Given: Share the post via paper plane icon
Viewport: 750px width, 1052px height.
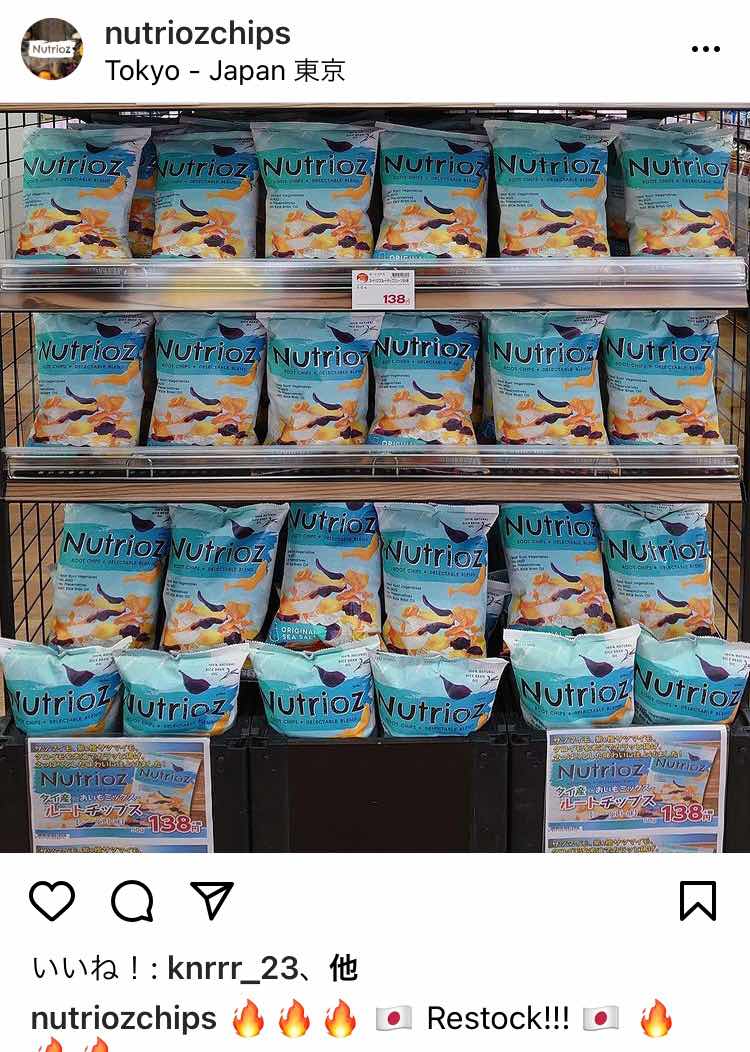Looking at the screenshot, I should point(212,900).
